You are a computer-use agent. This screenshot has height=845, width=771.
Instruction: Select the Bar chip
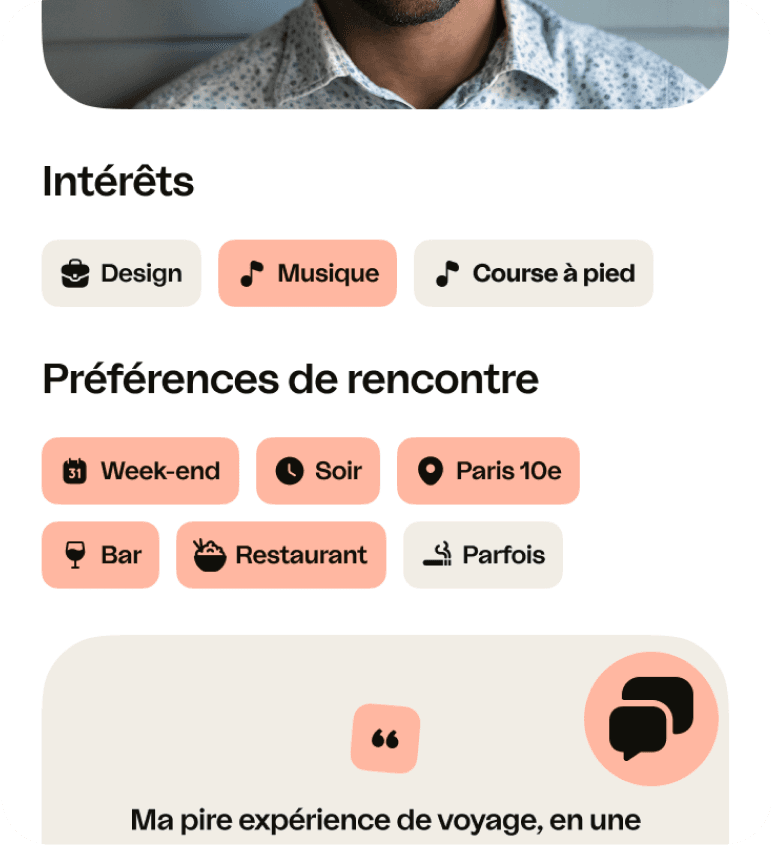(100, 555)
